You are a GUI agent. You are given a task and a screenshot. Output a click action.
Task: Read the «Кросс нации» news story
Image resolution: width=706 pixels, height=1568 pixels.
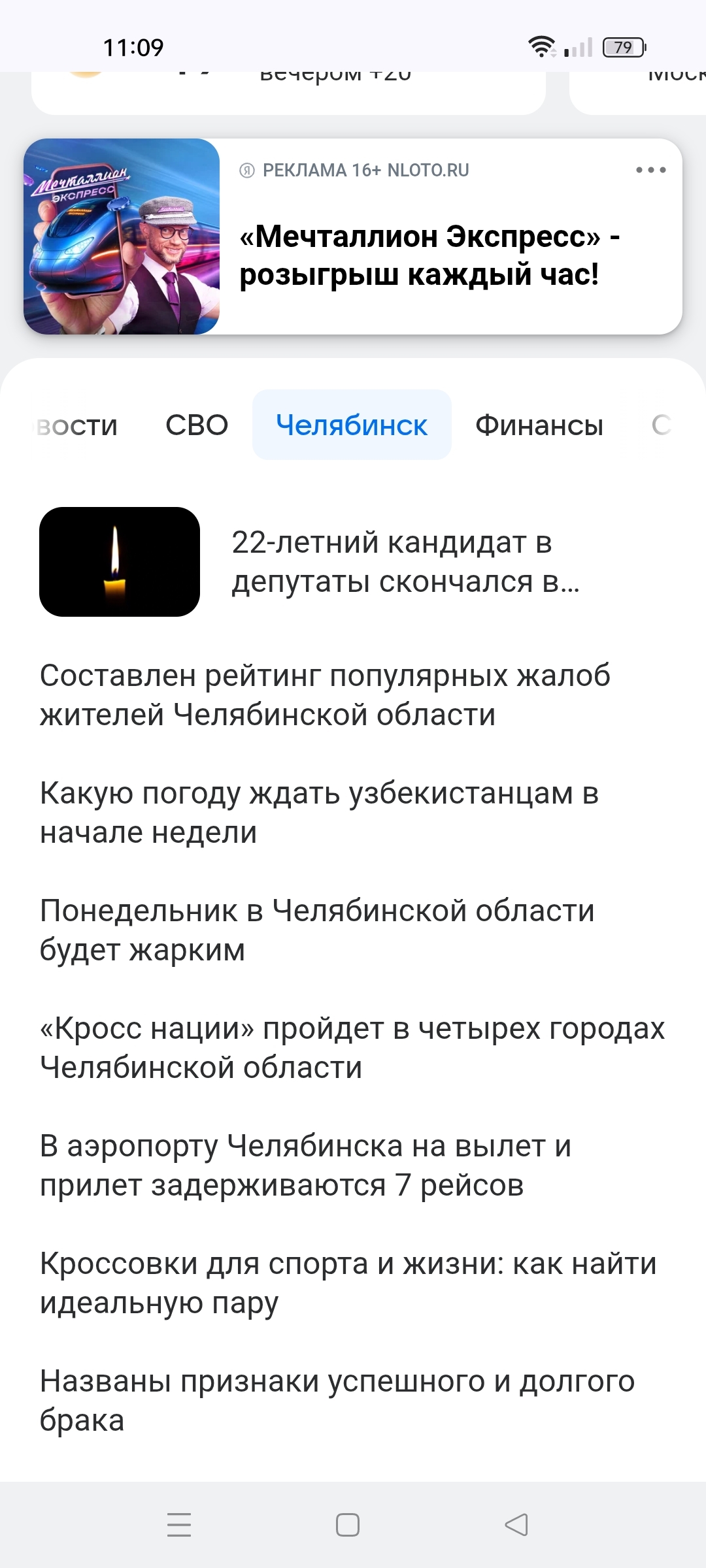point(352,1047)
